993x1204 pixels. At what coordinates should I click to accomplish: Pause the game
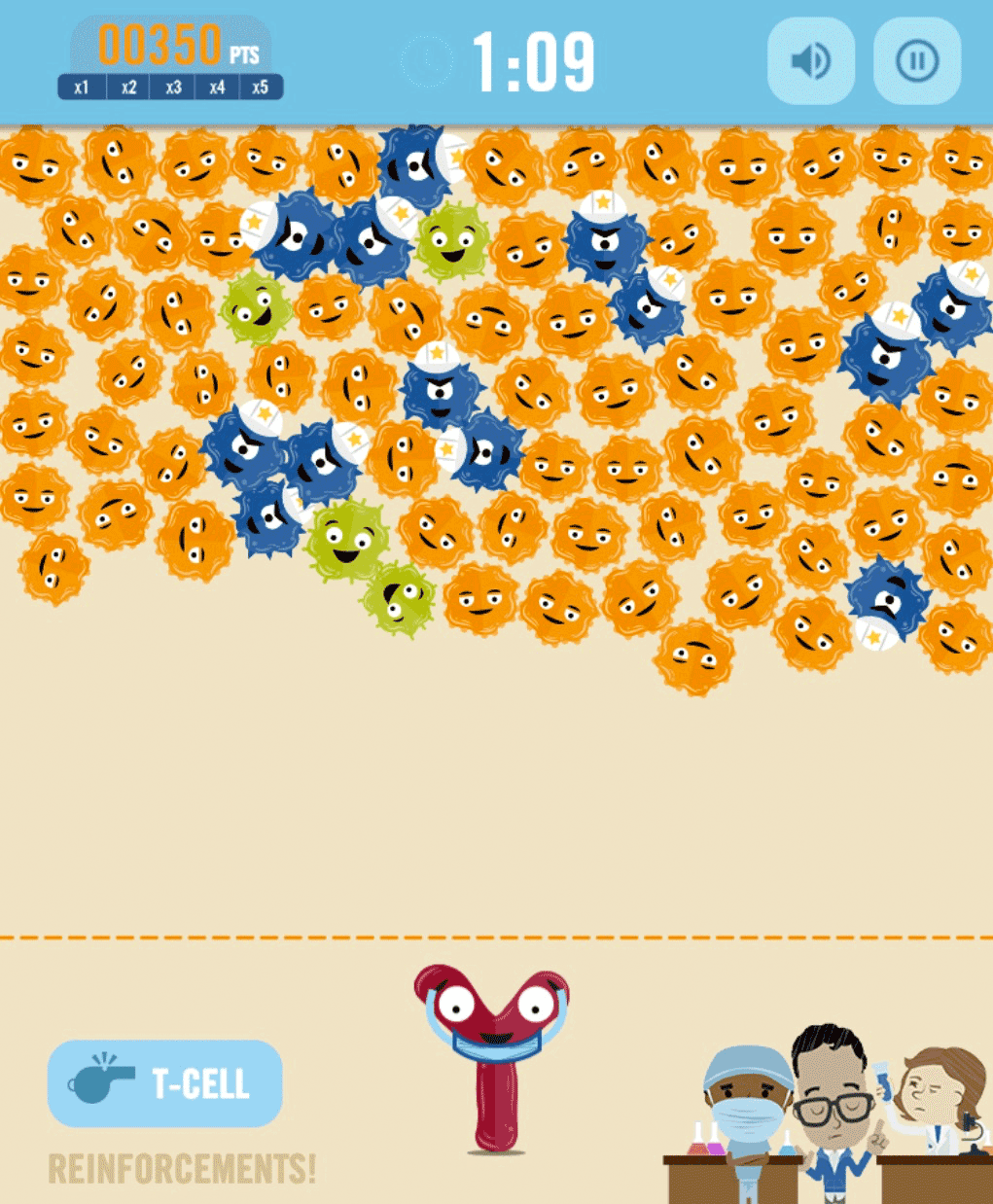[916, 61]
